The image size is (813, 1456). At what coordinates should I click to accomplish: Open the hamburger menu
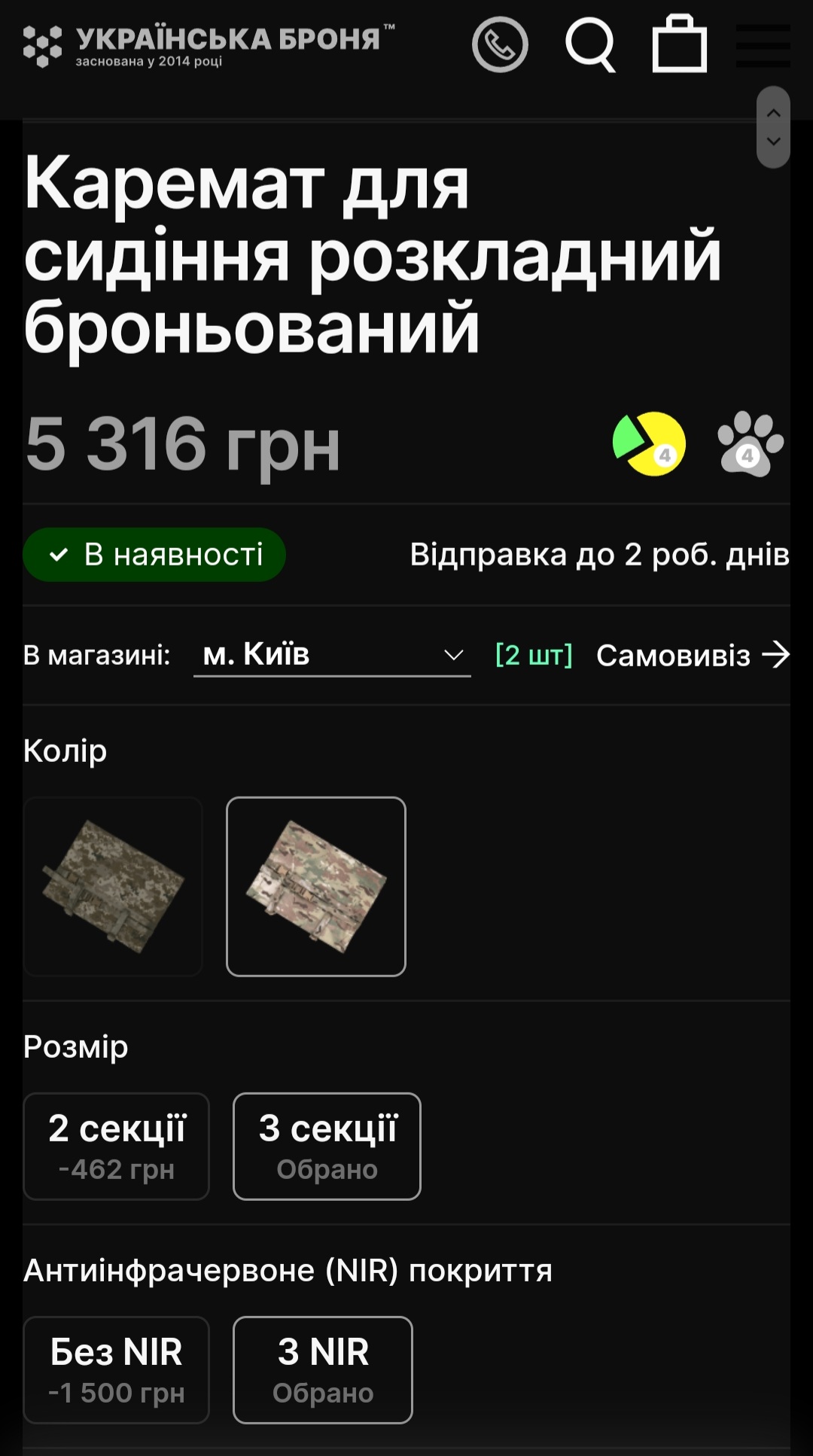[x=763, y=45]
